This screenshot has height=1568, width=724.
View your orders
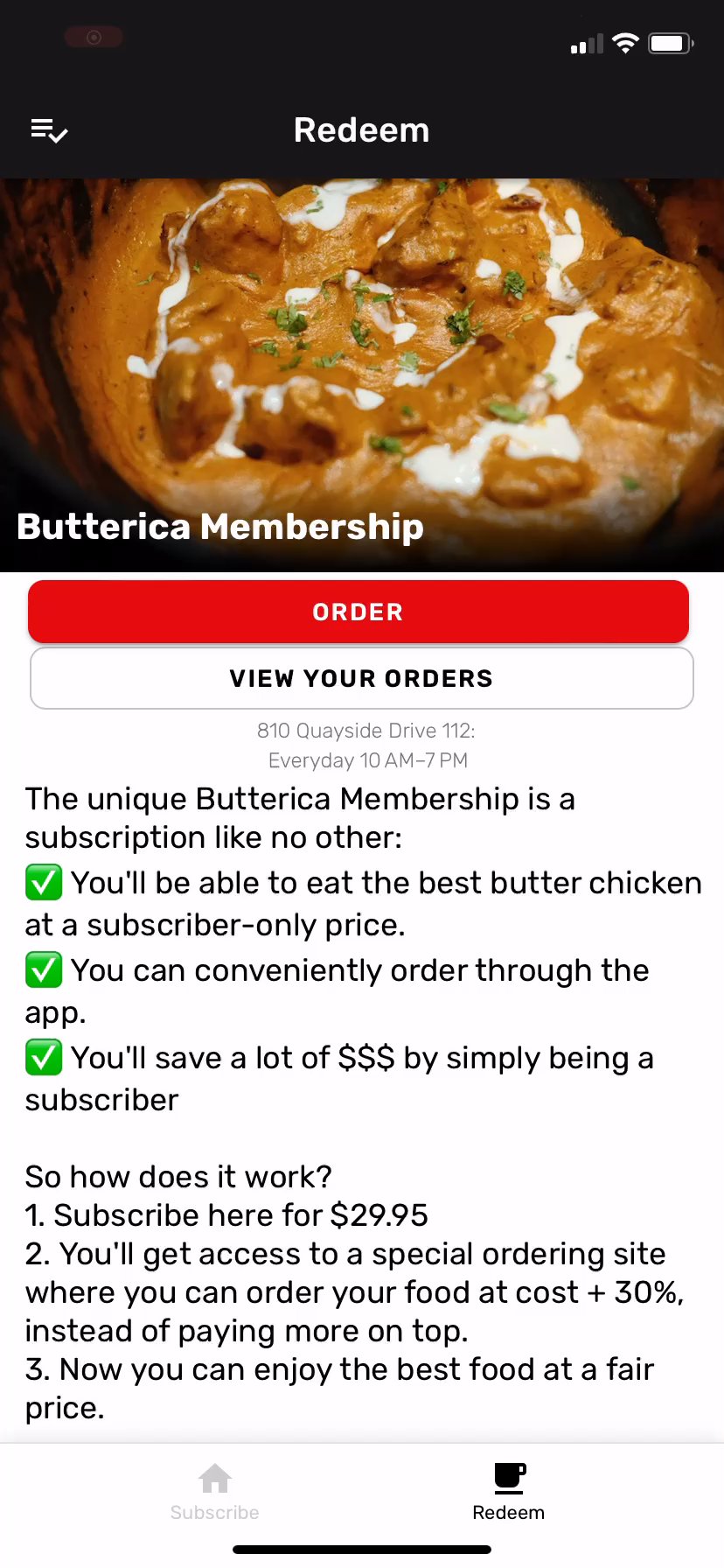tap(362, 678)
